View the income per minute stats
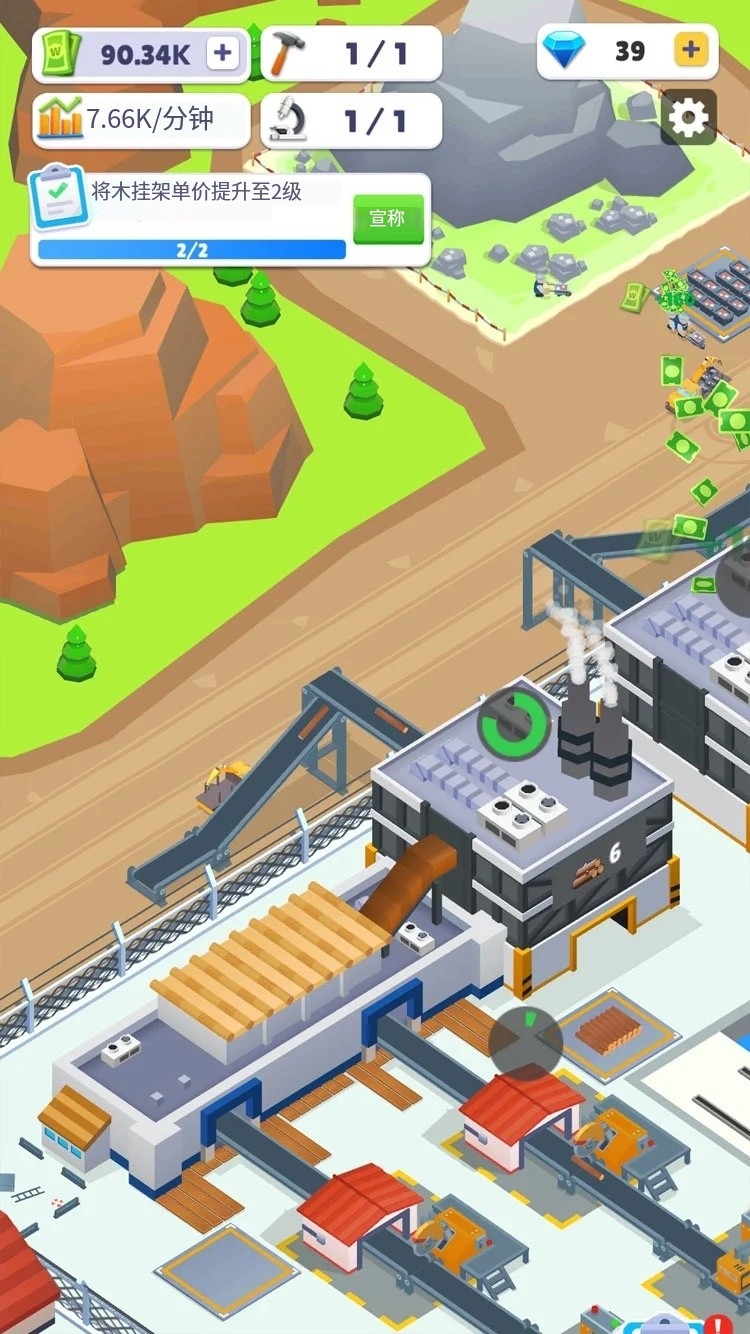 142,120
